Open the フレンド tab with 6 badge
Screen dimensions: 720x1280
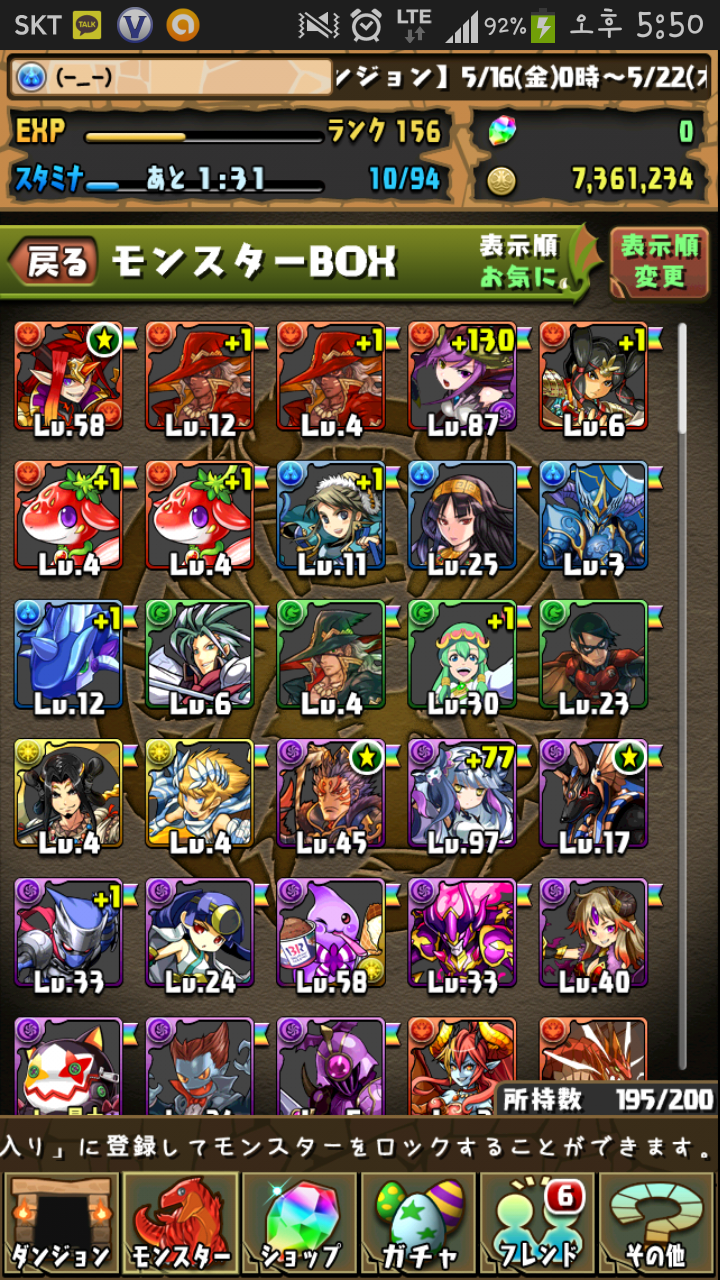pyautogui.click(x=538, y=1225)
